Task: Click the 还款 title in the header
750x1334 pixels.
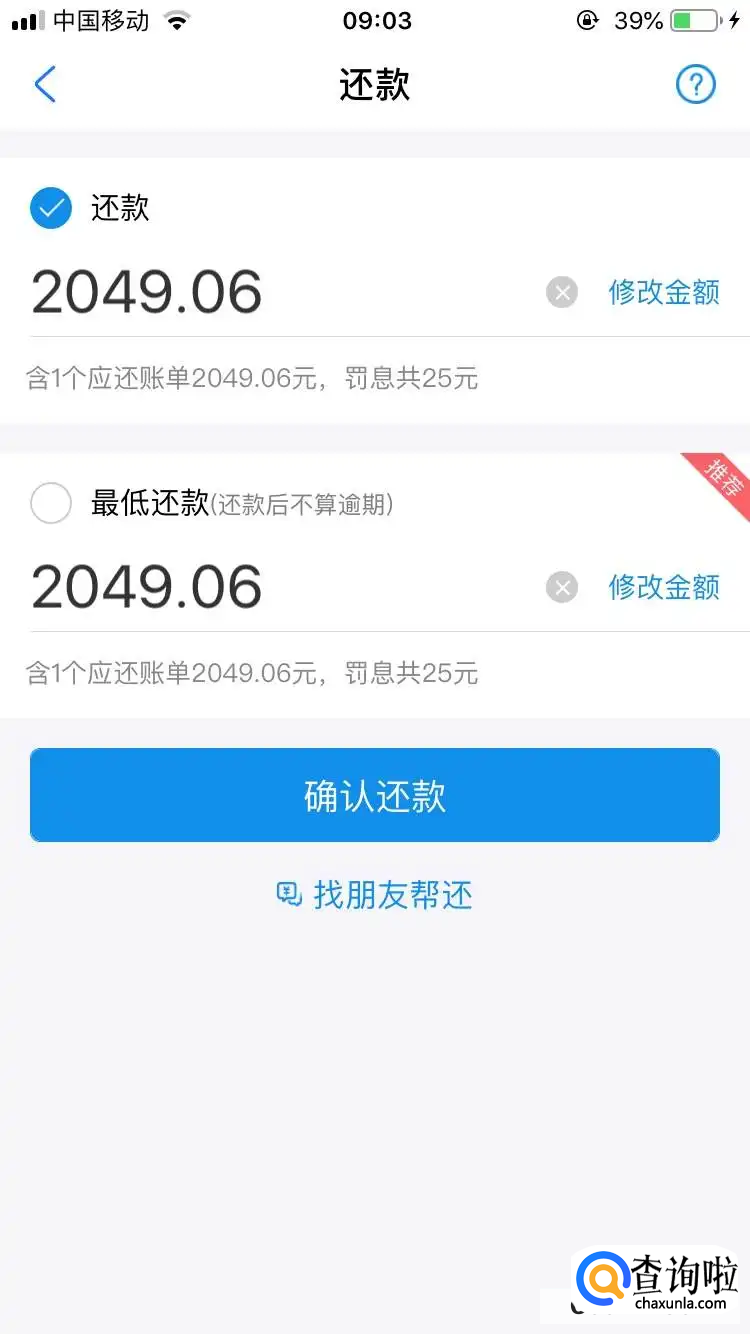Action: pyautogui.click(x=375, y=84)
